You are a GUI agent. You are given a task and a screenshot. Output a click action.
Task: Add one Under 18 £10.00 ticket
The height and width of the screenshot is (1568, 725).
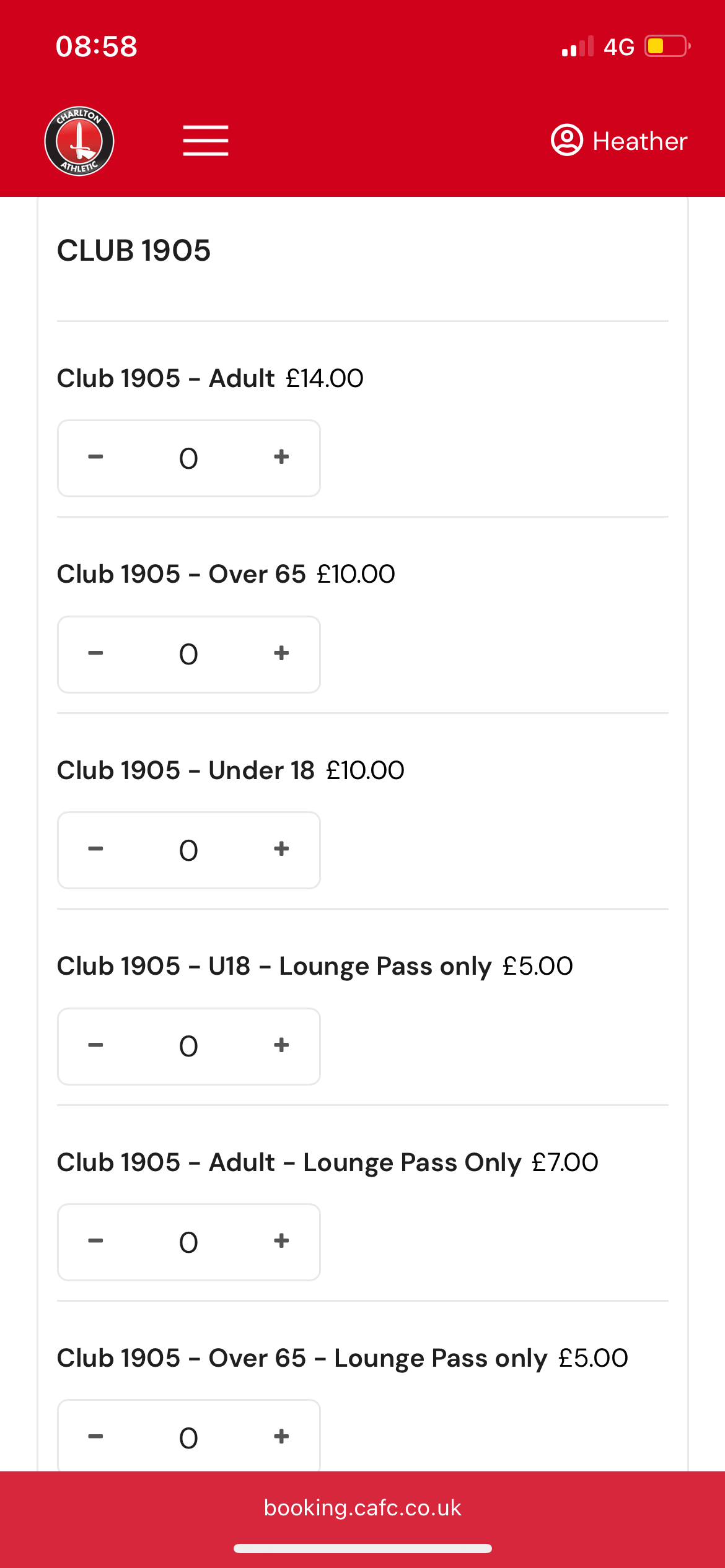[281, 849]
